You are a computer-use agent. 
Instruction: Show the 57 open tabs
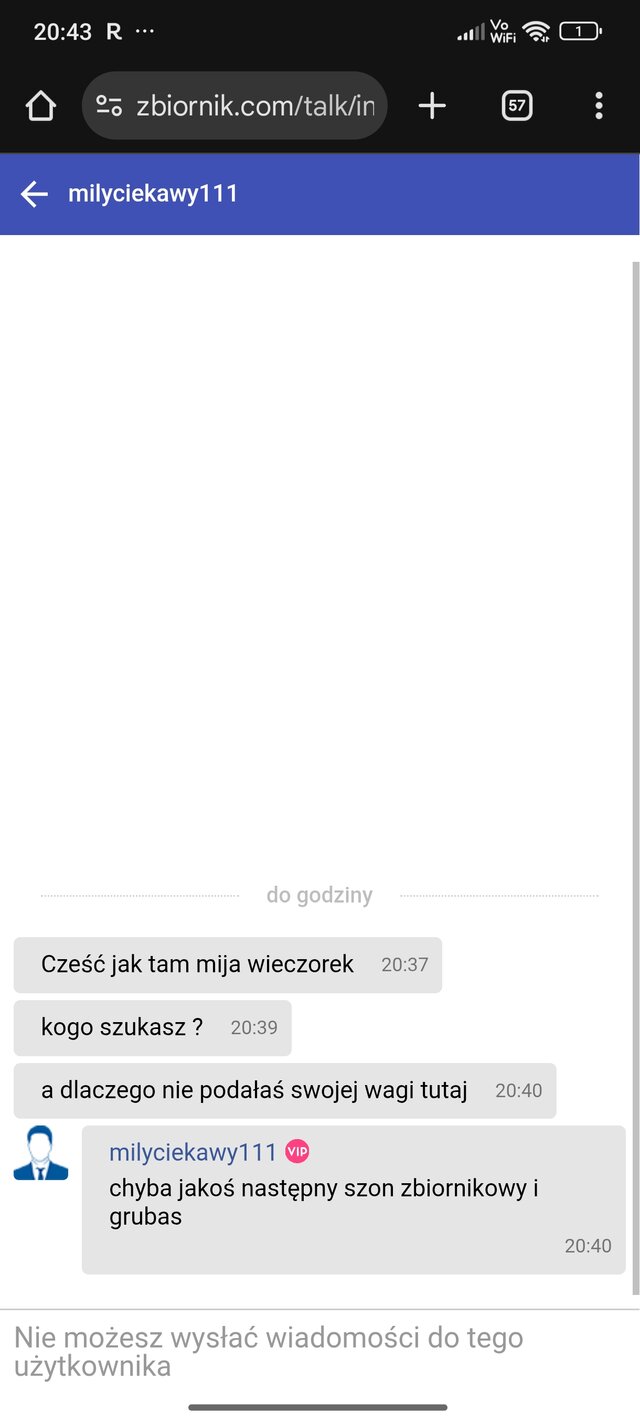(x=516, y=106)
